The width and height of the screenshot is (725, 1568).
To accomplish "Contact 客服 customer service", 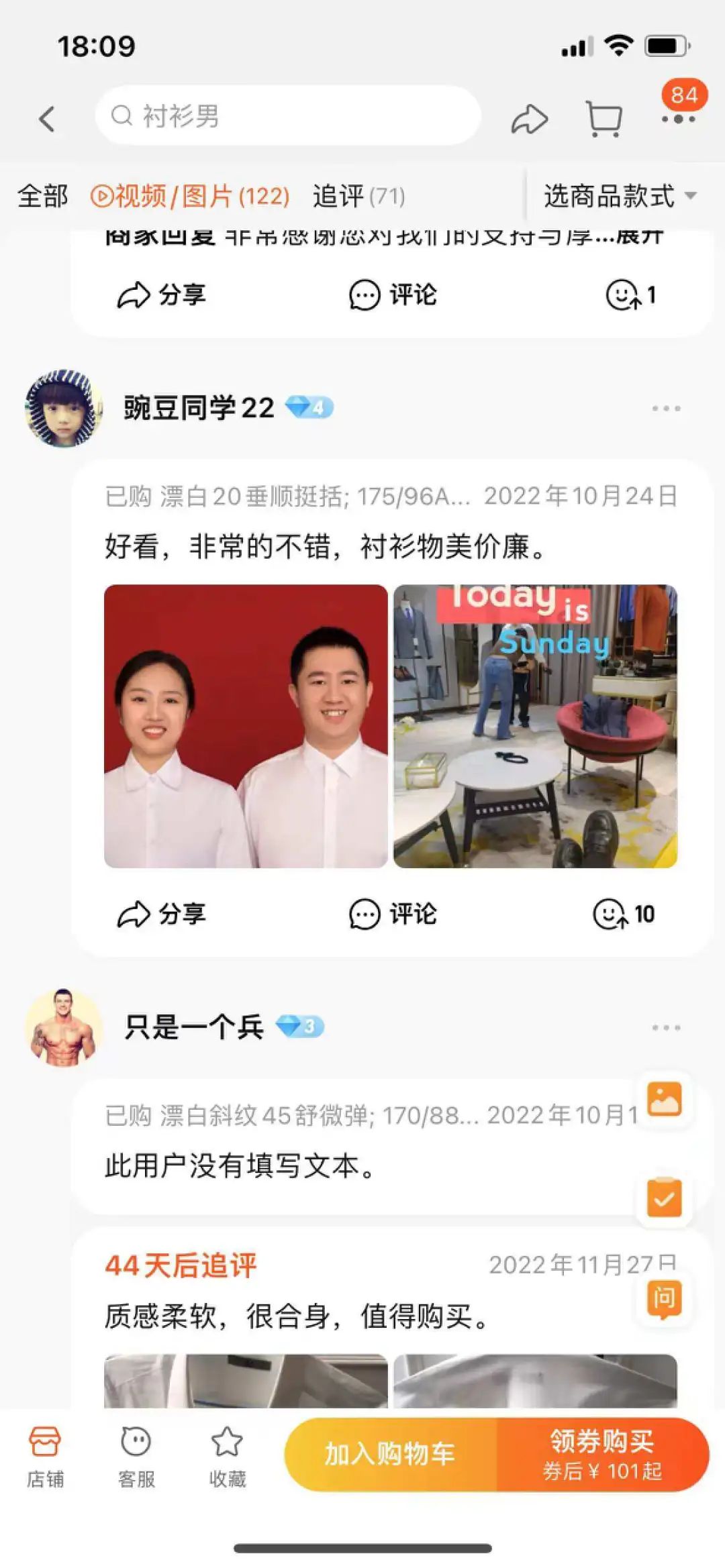I will click(x=136, y=1455).
